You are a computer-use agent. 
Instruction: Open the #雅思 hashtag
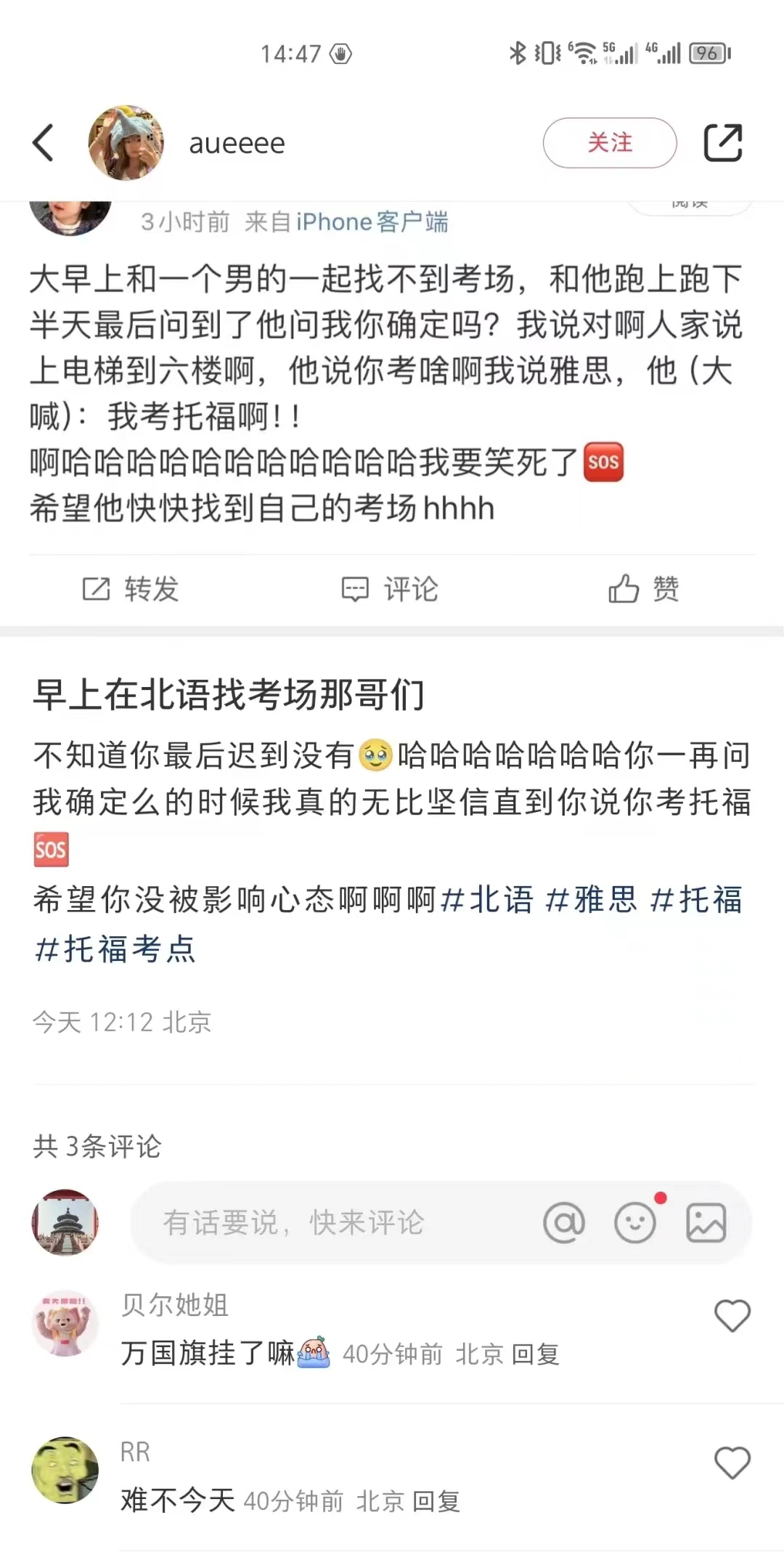592,900
